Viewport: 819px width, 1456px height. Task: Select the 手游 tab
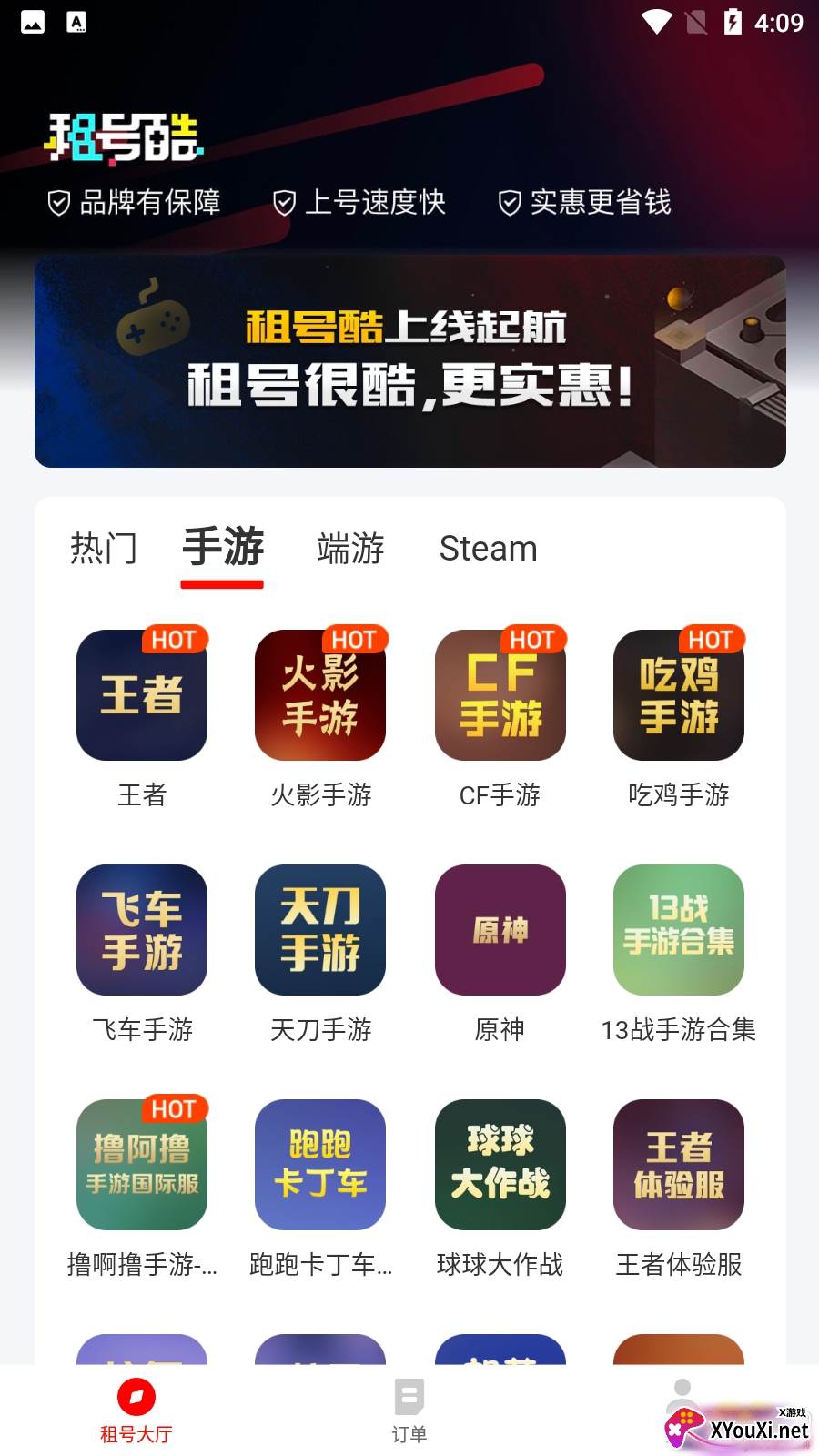click(223, 549)
